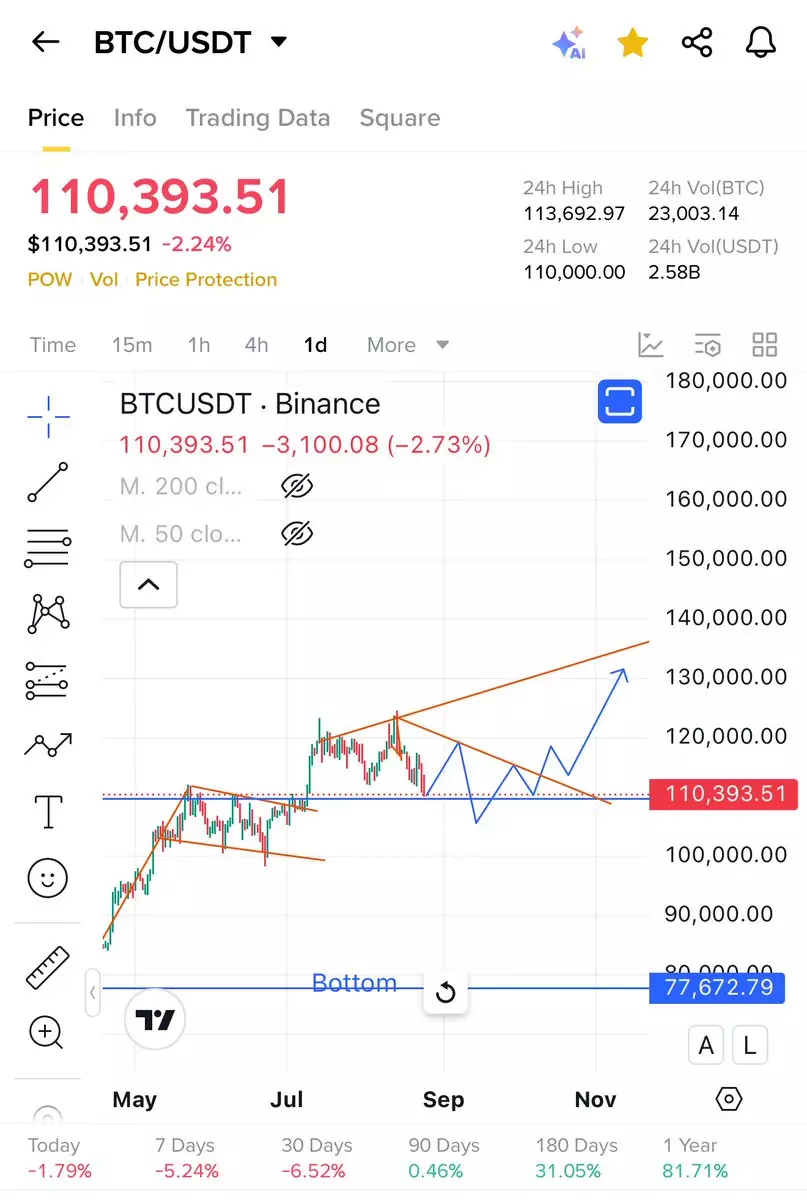Go back using the arrow
The image size is (807, 1200).
46,42
